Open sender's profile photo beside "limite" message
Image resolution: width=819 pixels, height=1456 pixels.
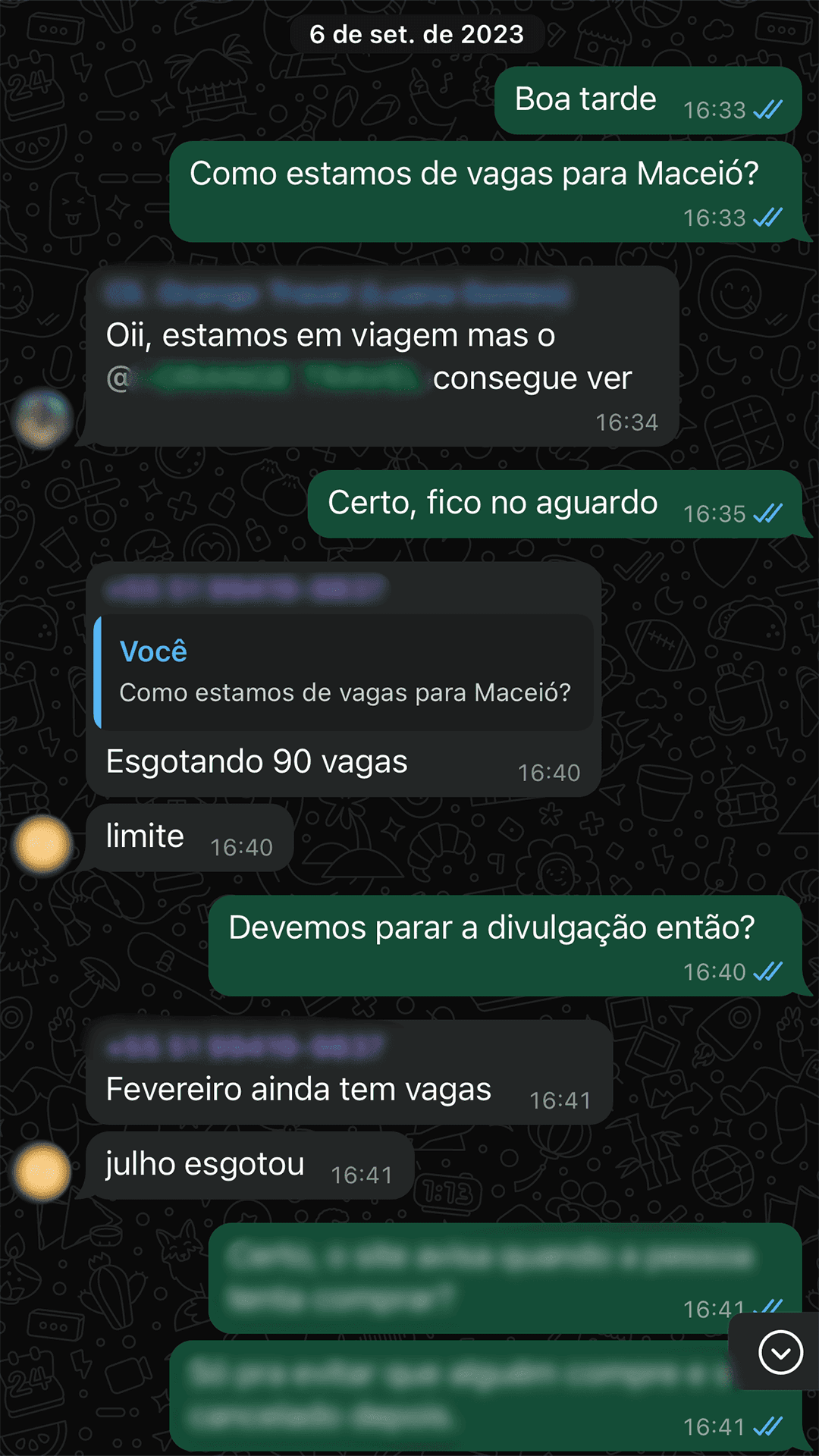[42, 844]
